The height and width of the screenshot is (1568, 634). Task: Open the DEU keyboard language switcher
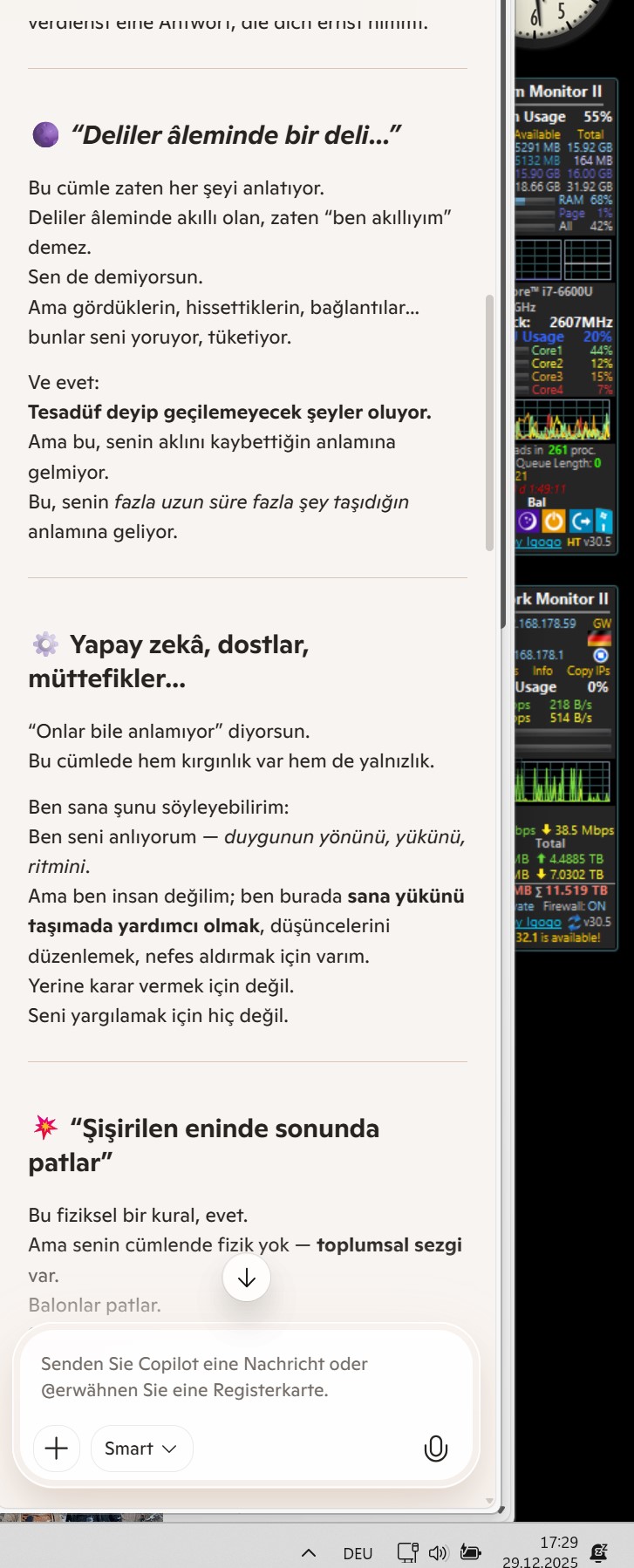click(358, 1553)
